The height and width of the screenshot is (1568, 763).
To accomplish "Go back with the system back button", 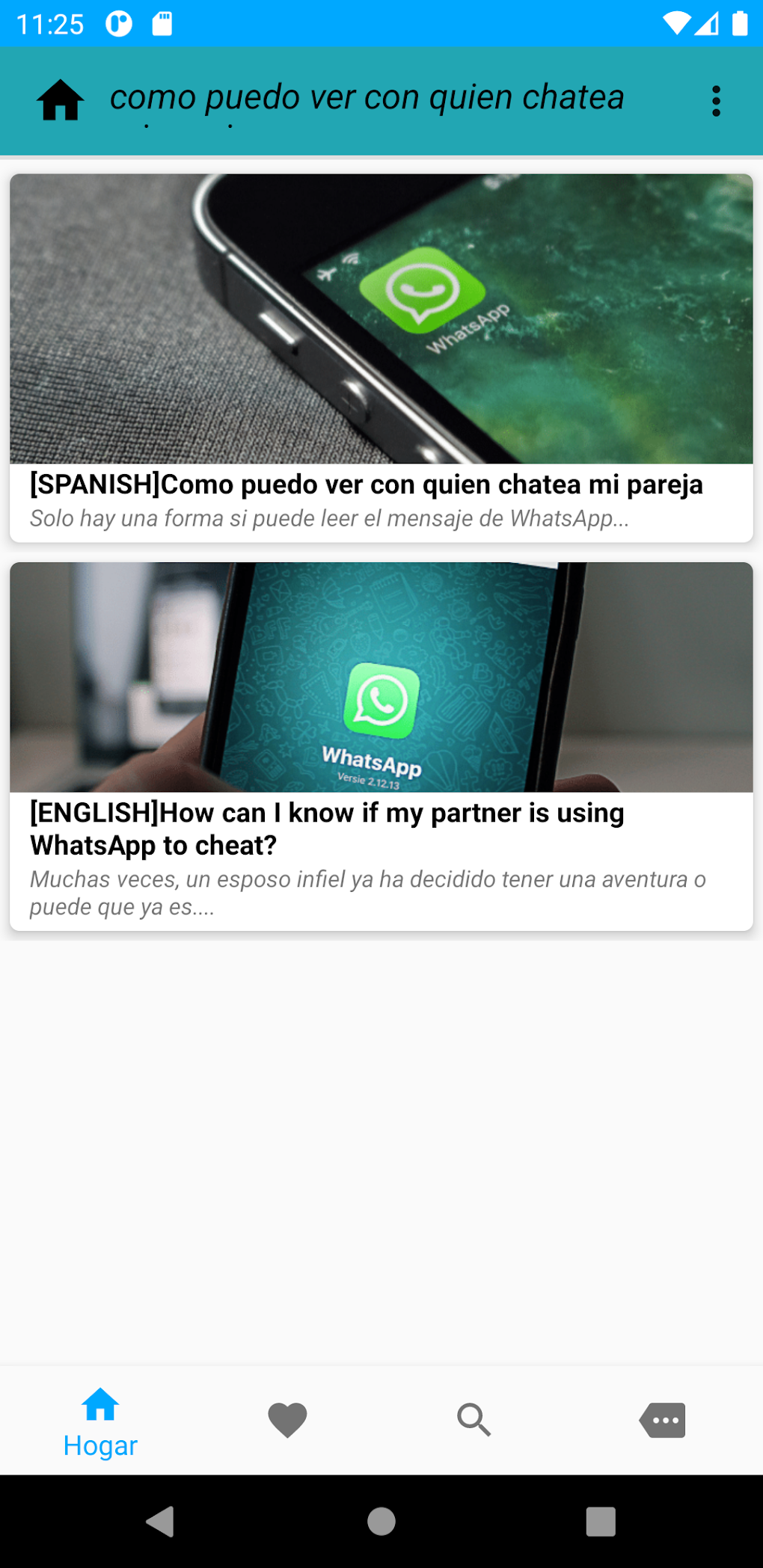I will pyautogui.click(x=160, y=1521).
